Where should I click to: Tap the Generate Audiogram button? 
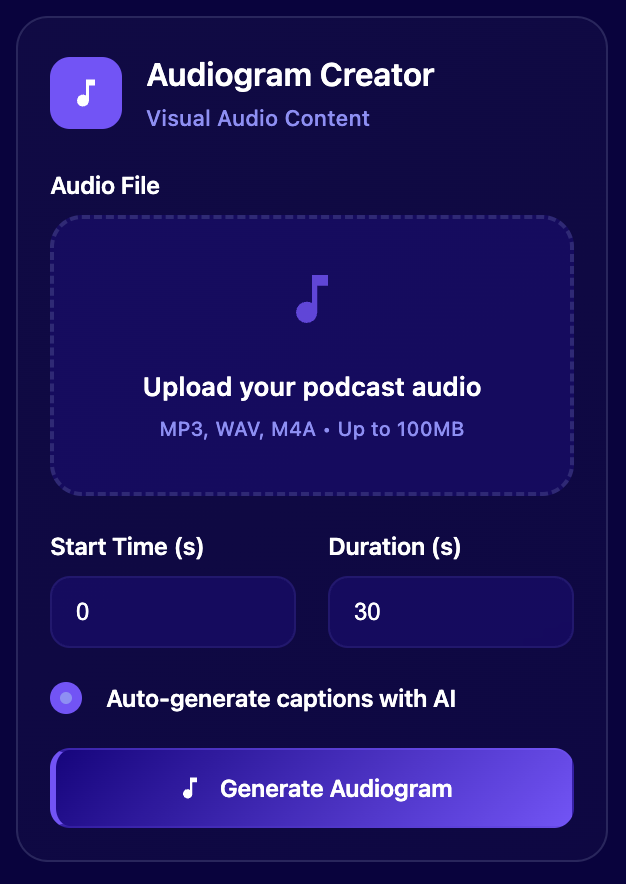[312, 788]
